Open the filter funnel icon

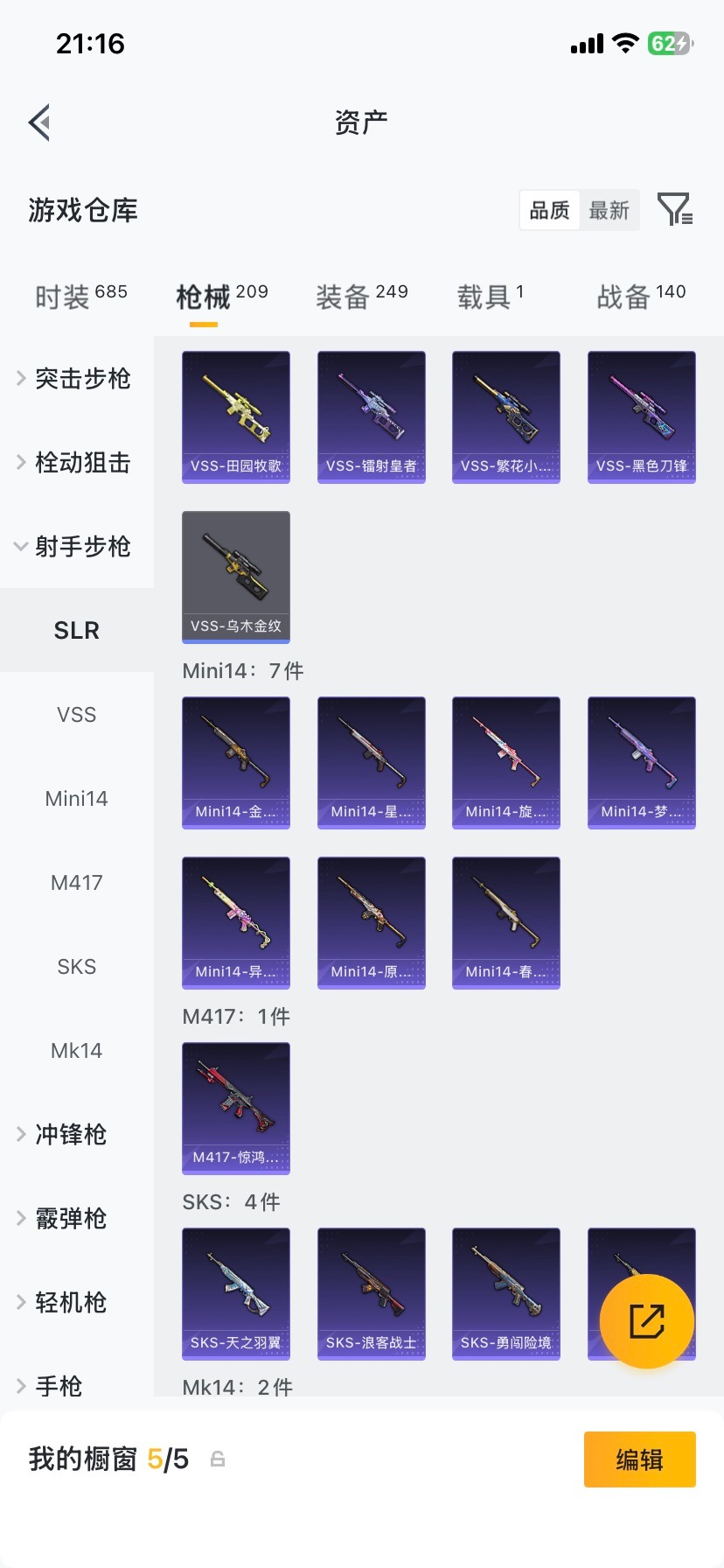[674, 210]
